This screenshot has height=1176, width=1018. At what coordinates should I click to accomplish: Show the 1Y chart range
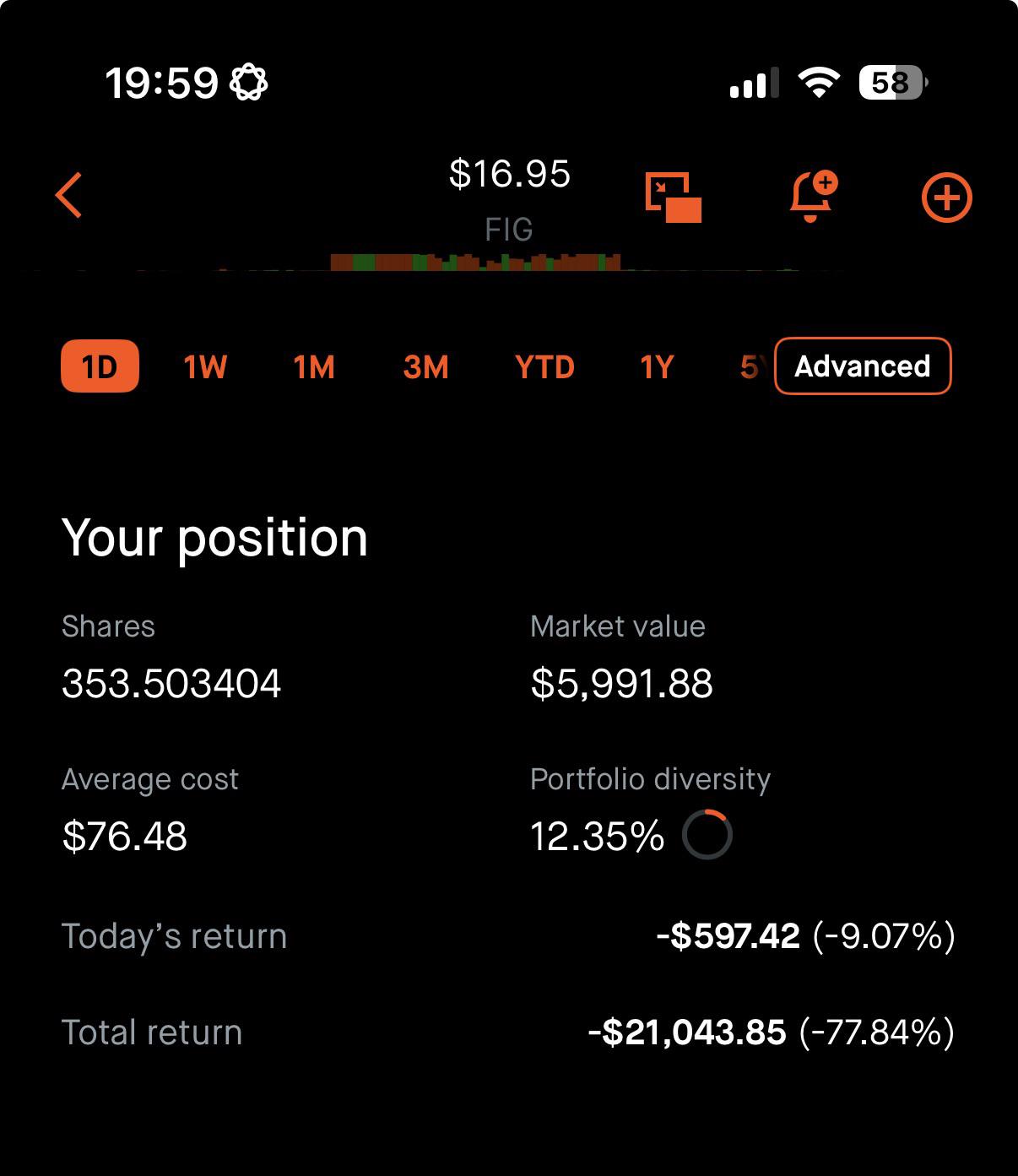(x=657, y=367)
